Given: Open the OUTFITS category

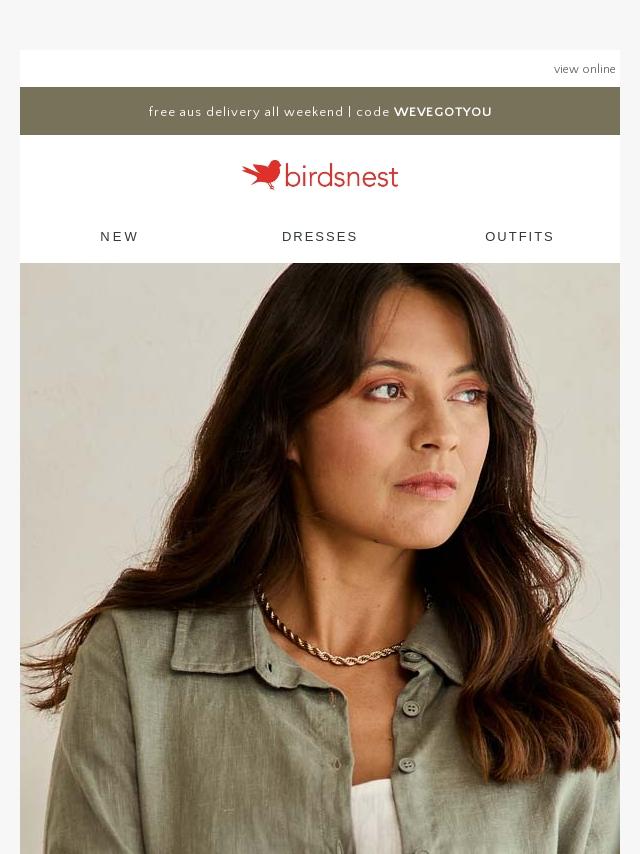Looking at the screenshot, I should pos(519,237).
